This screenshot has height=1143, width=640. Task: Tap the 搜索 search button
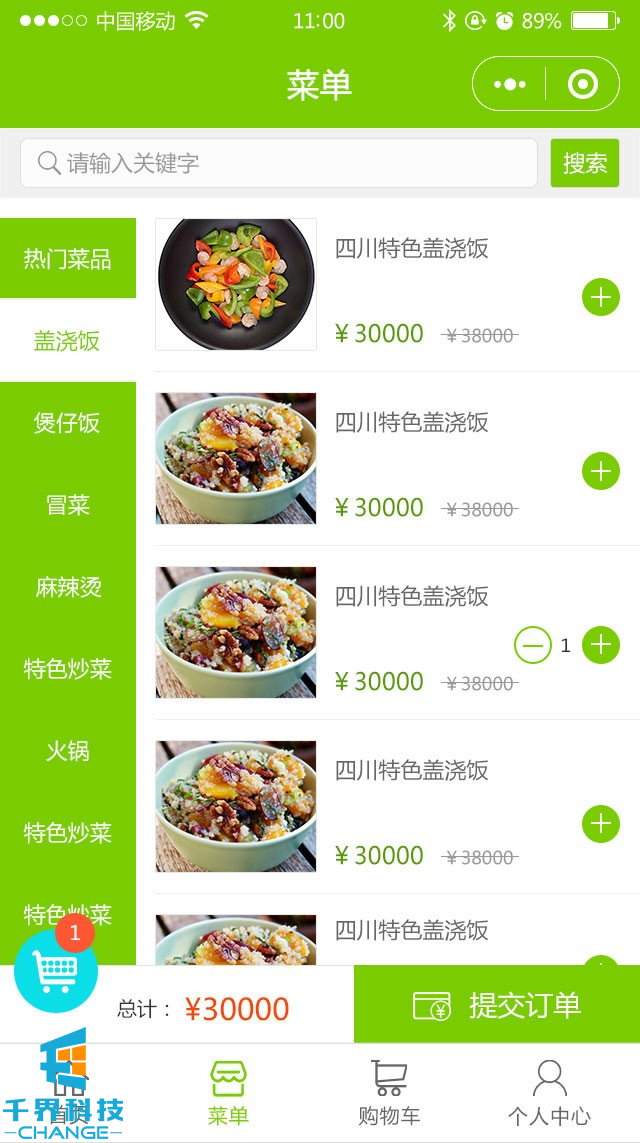click(x=585, y=163)
